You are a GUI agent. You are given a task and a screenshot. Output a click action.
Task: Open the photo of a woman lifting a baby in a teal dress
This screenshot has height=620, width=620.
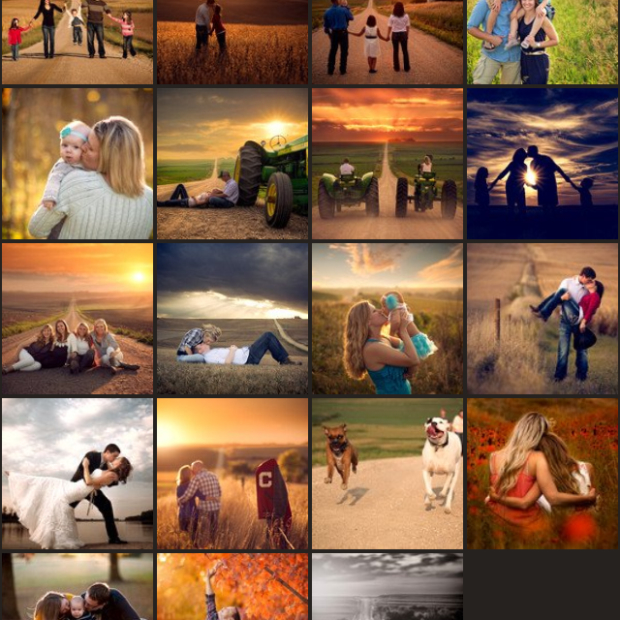click(x=387, y=319)
